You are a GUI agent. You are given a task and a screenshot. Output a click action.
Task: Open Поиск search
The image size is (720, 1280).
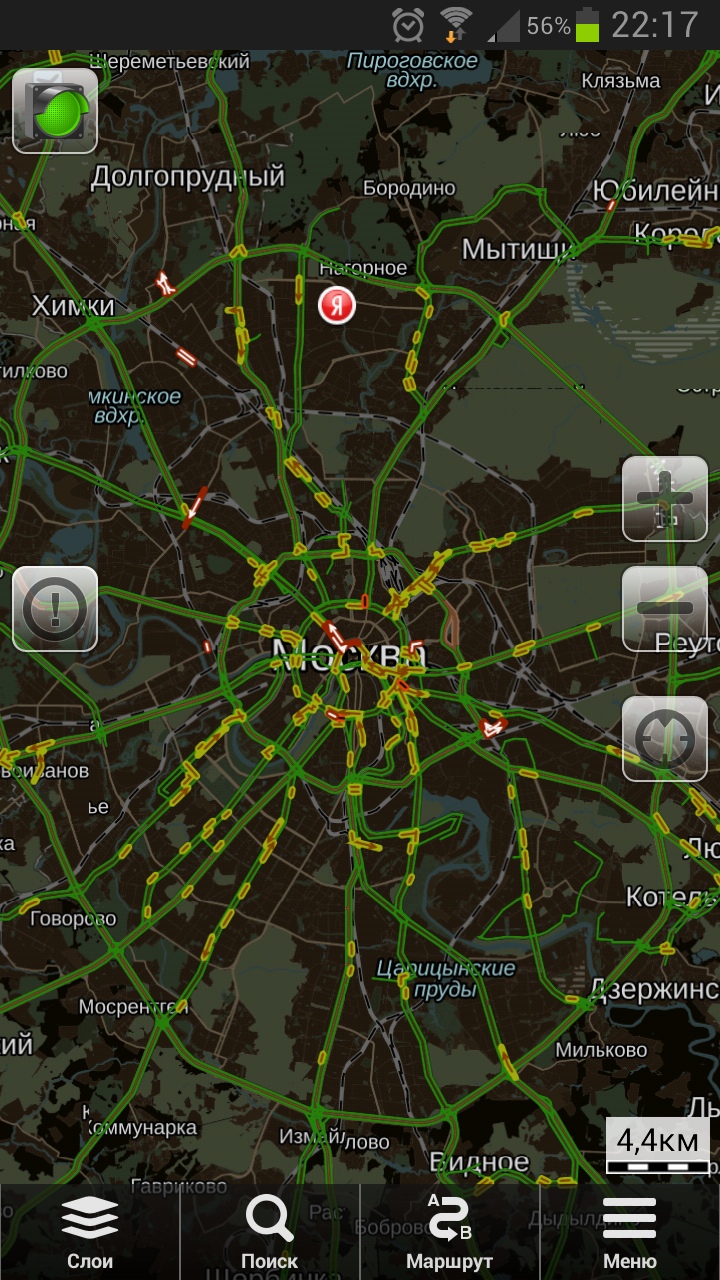(x=270, y=1232)
